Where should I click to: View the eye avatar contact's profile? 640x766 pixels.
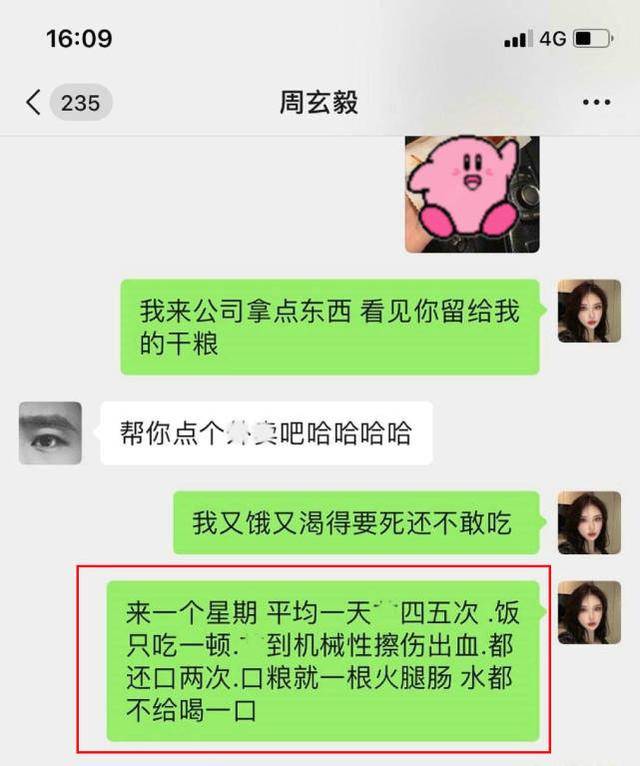tap(50, 432)
